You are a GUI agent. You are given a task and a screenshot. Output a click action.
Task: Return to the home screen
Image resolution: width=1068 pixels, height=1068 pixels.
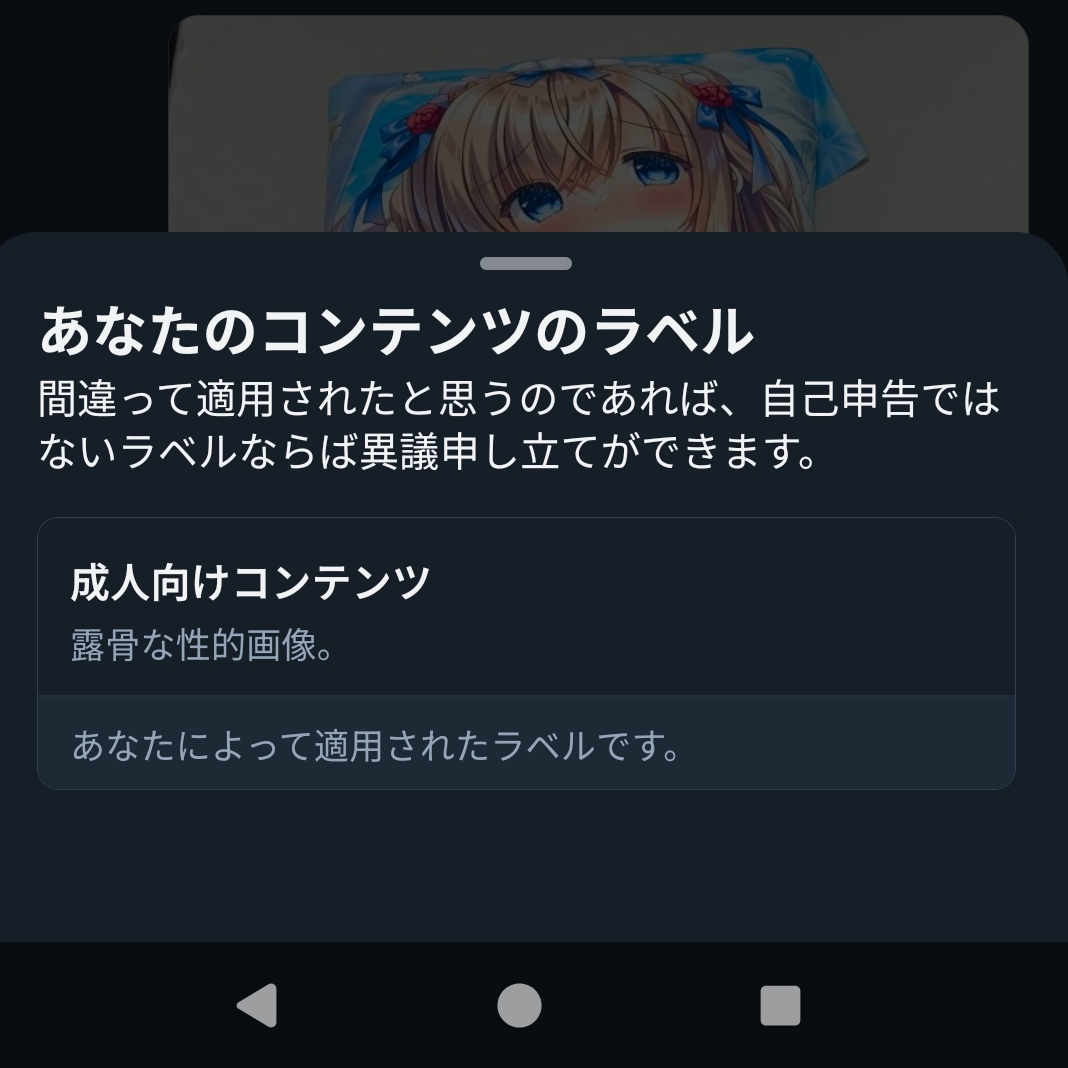pos(519,1005)
